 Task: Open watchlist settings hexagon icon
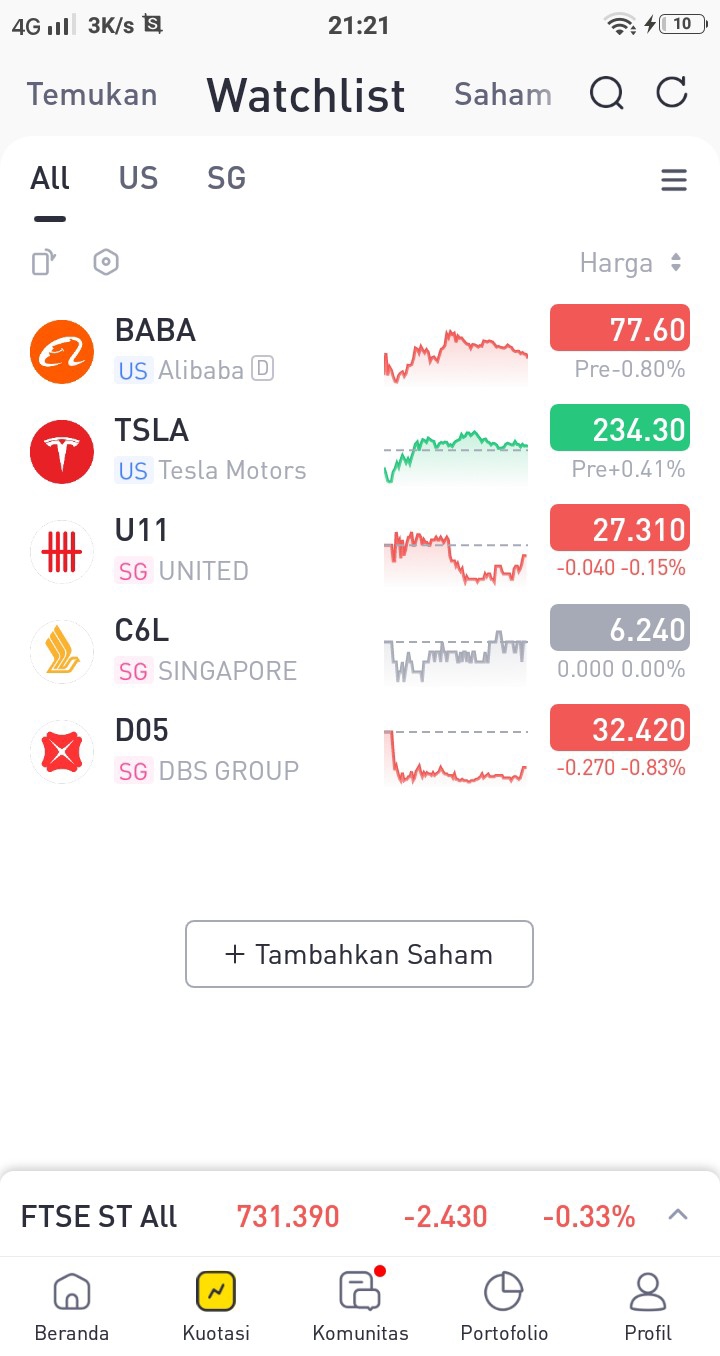(x=106, y=263)
